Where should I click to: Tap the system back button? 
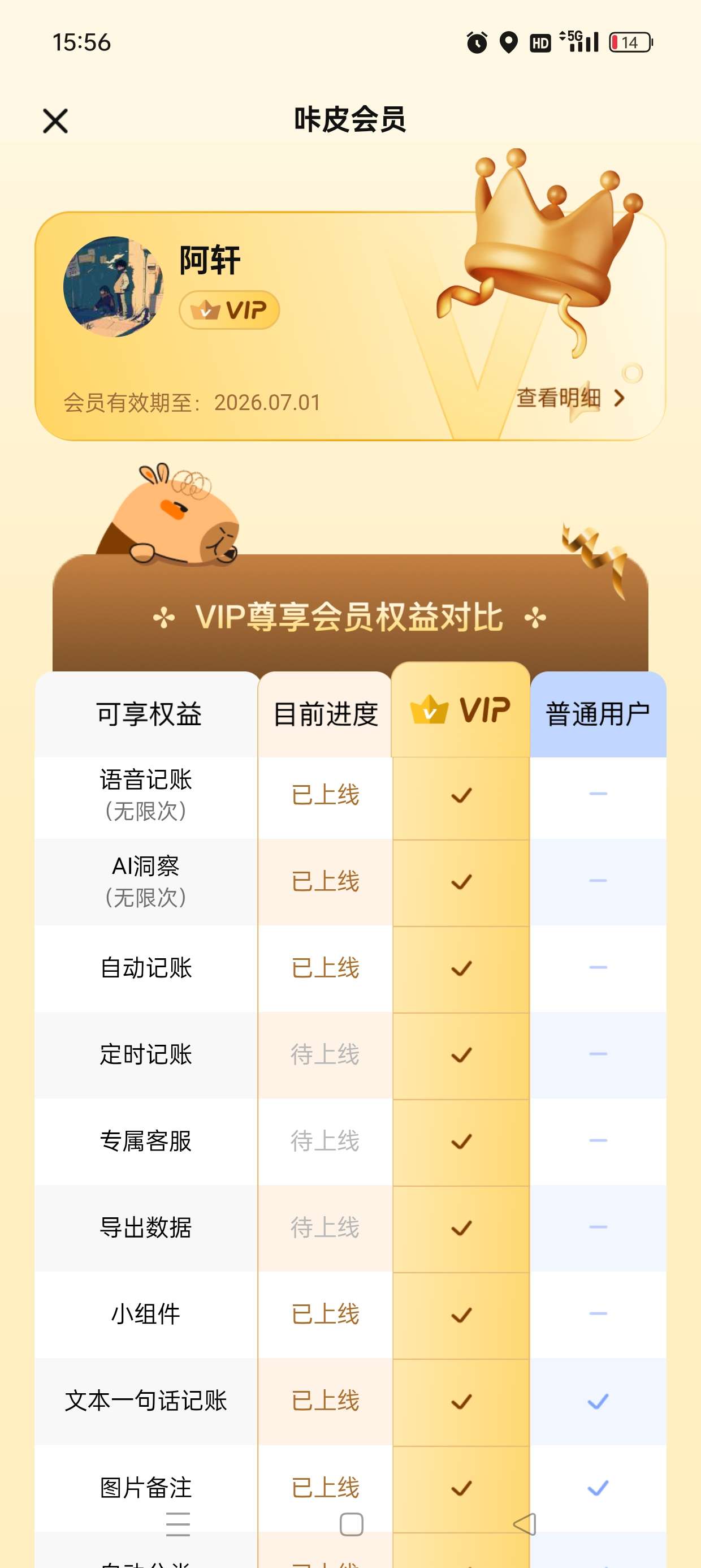click(525, 1524)
